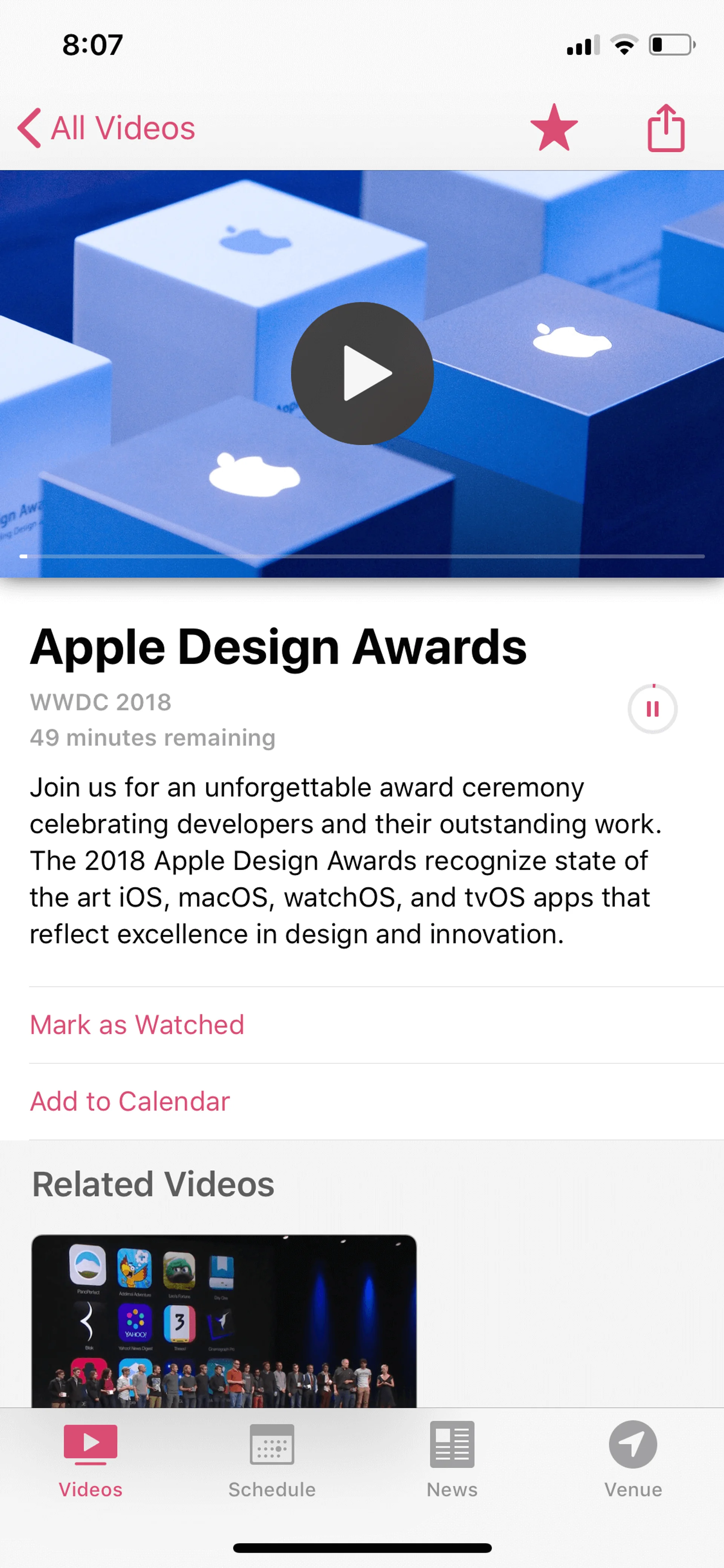
Task: Mark as Watched
Action: [137, 1025]
